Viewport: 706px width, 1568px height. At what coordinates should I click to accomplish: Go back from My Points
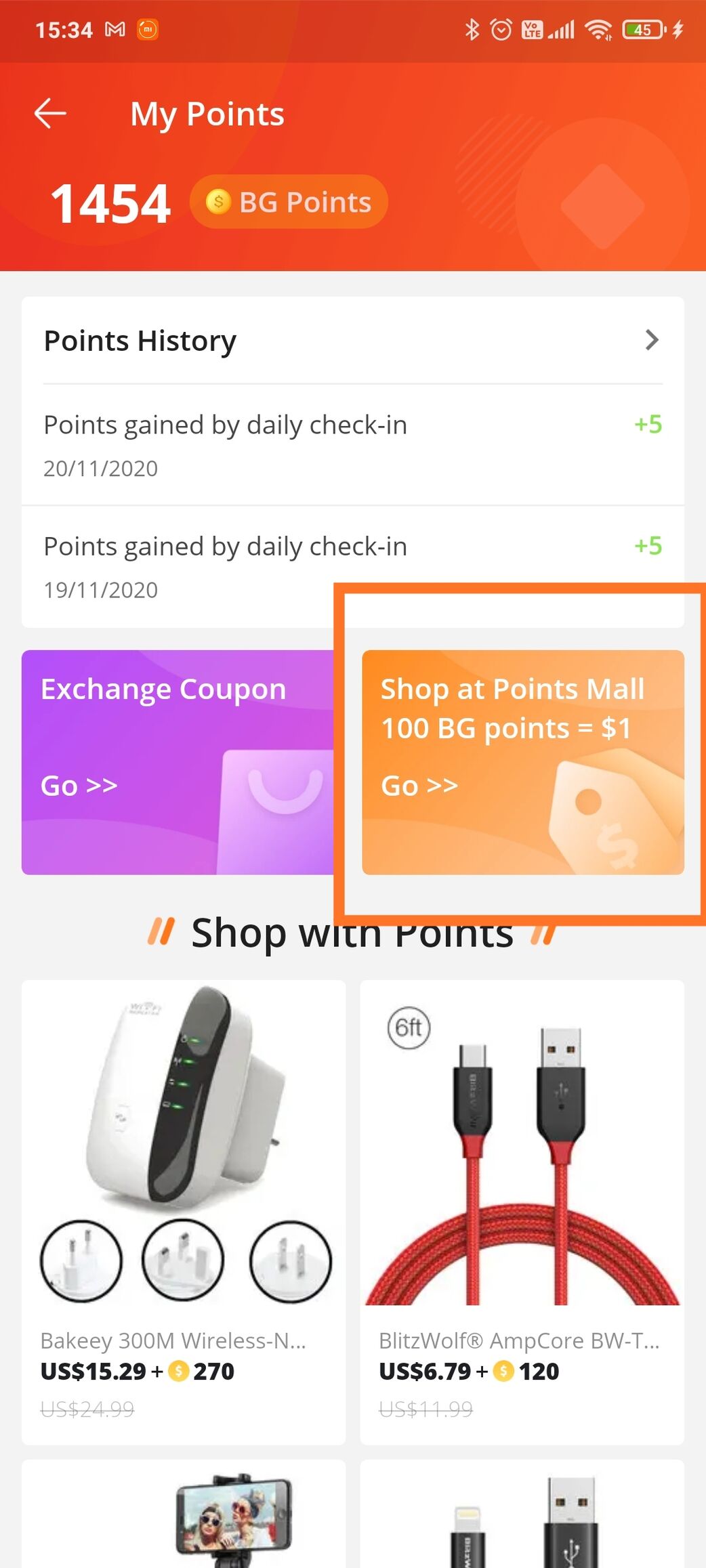[x=50, y=113]
